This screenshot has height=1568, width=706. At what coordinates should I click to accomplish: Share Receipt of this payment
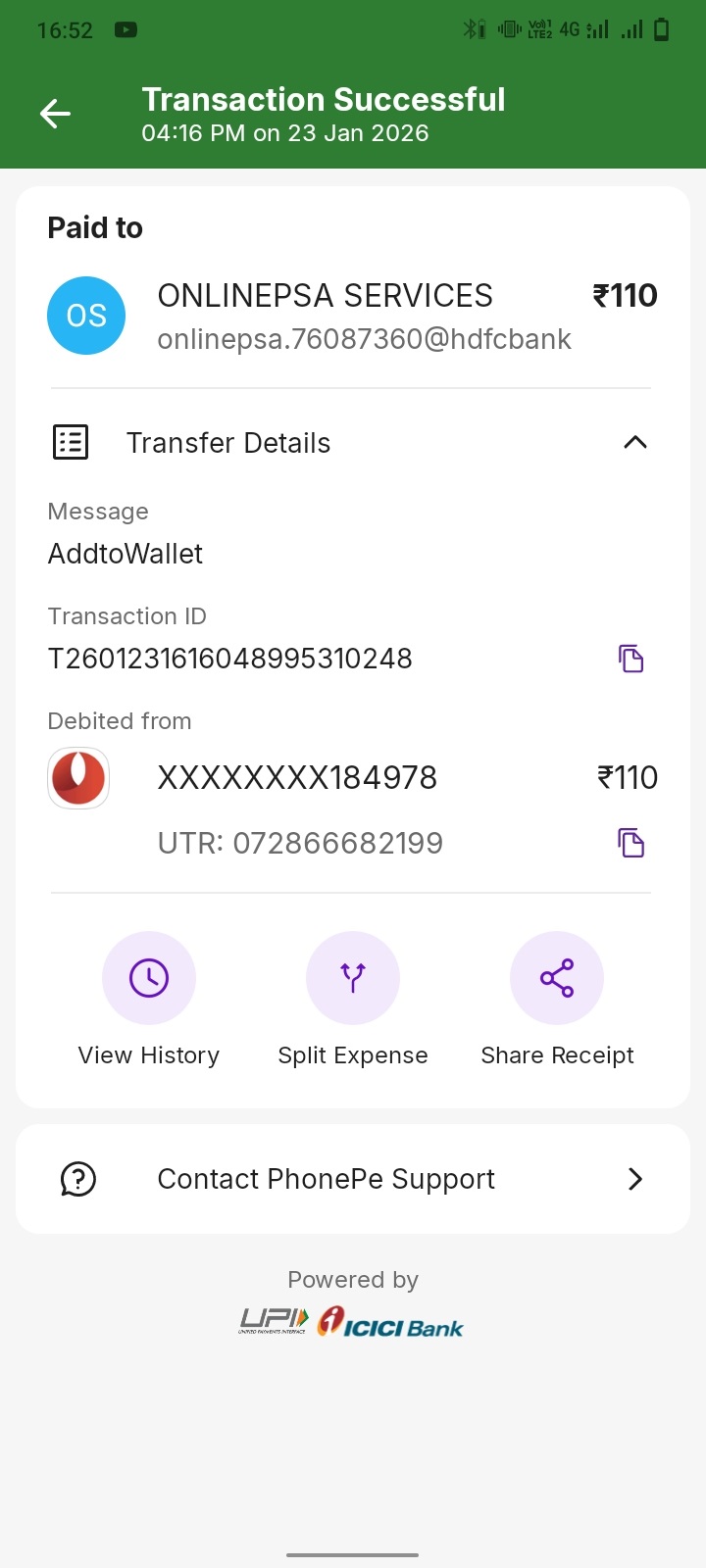(x=557, y=978)
